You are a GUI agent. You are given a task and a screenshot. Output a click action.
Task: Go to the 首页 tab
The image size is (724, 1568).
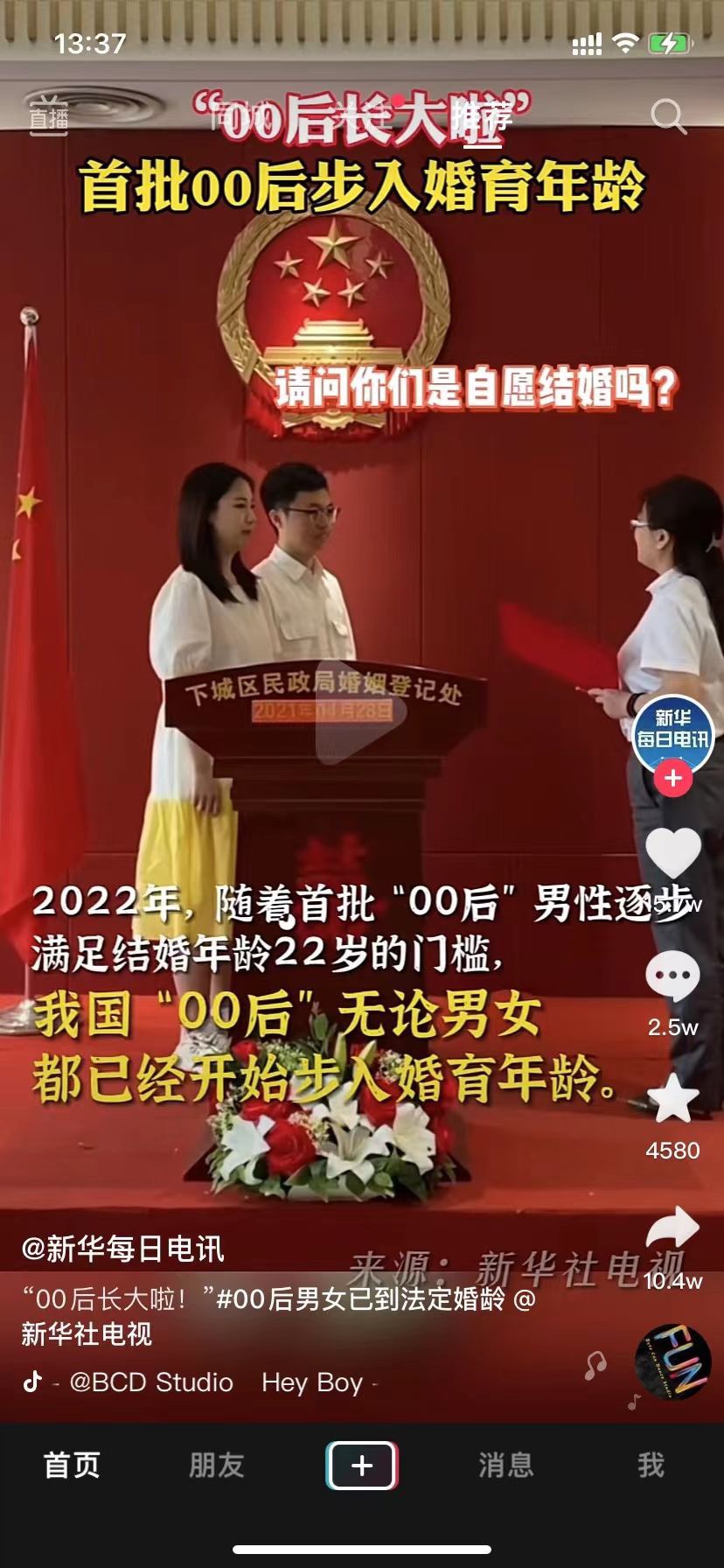click(x=72, y=1465)
